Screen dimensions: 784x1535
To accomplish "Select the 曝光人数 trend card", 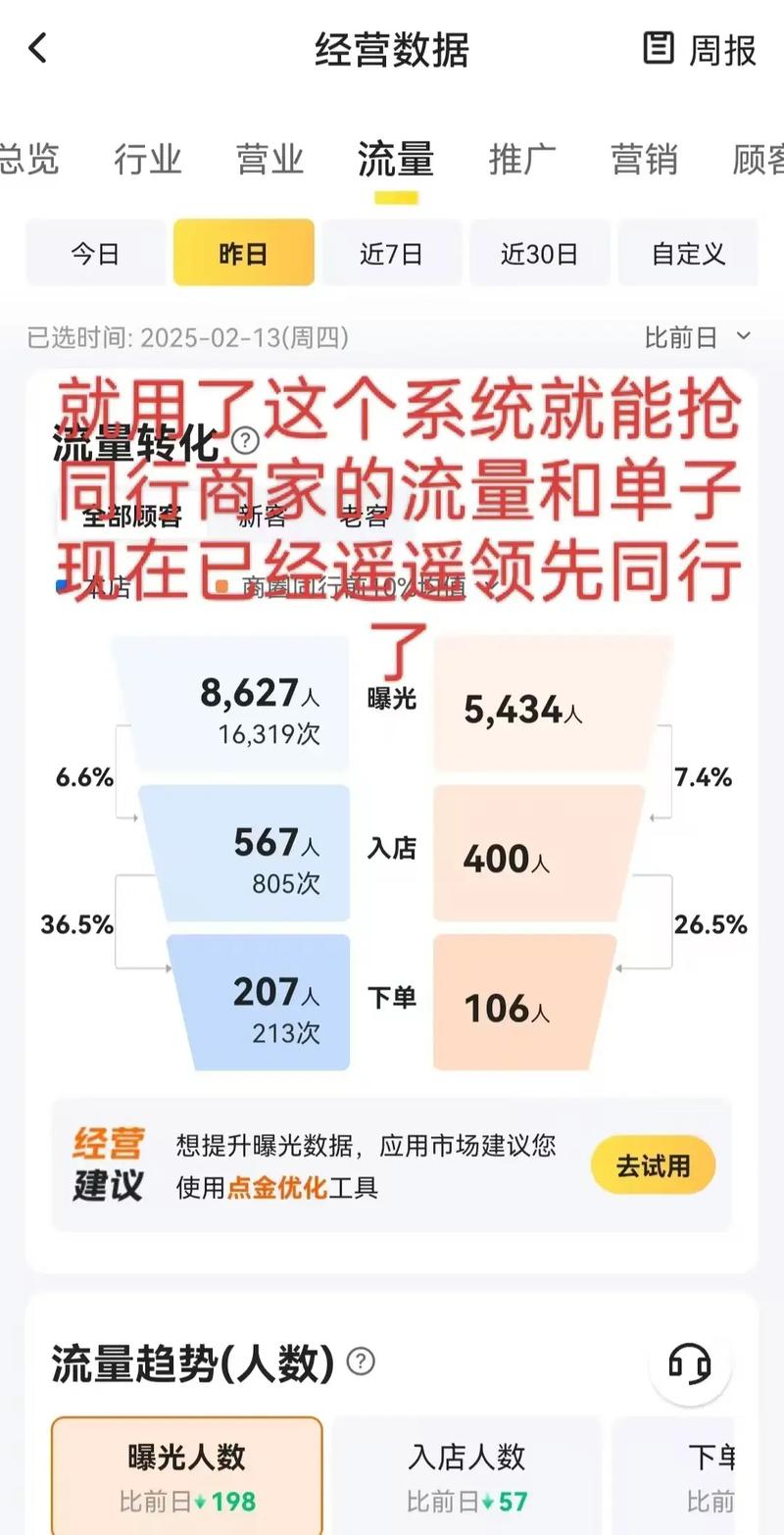I will pyautogui.click(x=186, y=1477).
